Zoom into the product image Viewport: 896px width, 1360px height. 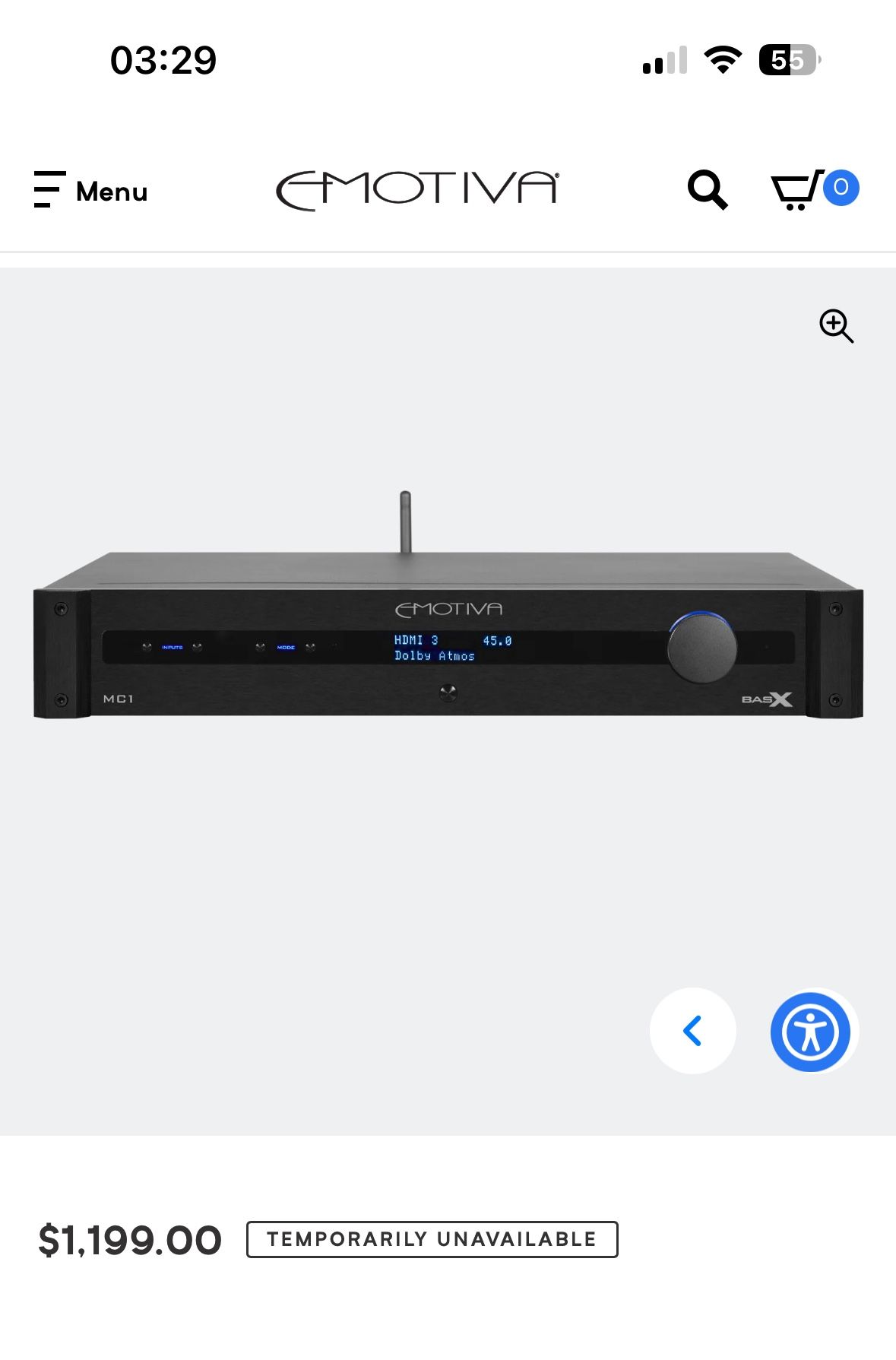click(x=836, y=326)
